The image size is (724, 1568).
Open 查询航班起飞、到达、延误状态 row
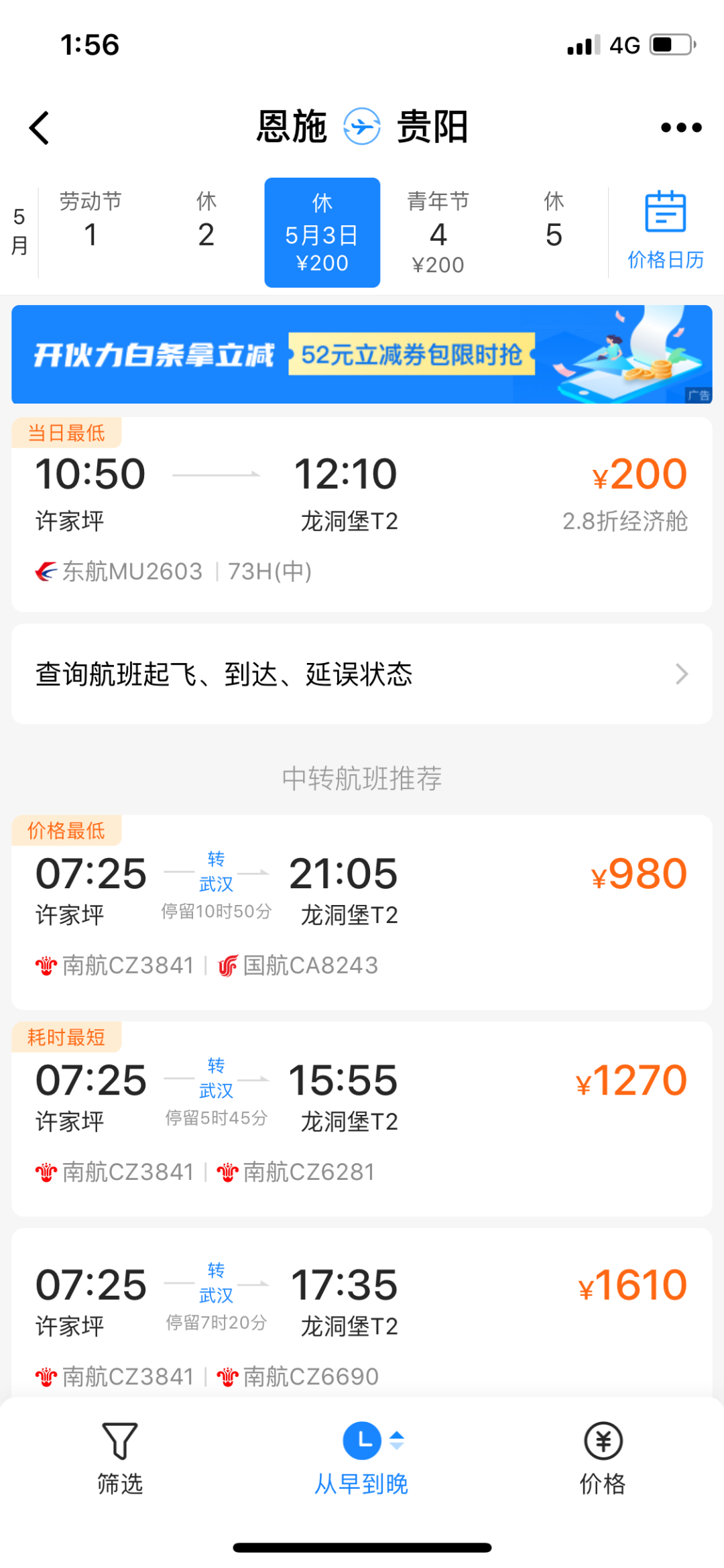pyautogui.click(x=362, y=674)
